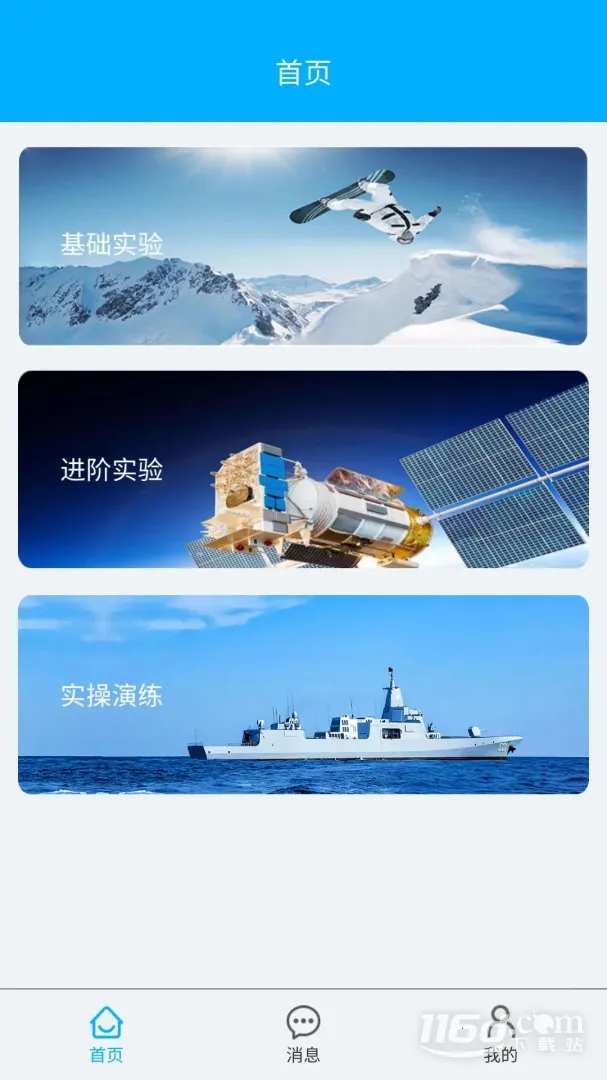The width and height of the screenshot is (607, 1080).
Task: Open the 实操演练 card
Action: [x=303, y=694]
